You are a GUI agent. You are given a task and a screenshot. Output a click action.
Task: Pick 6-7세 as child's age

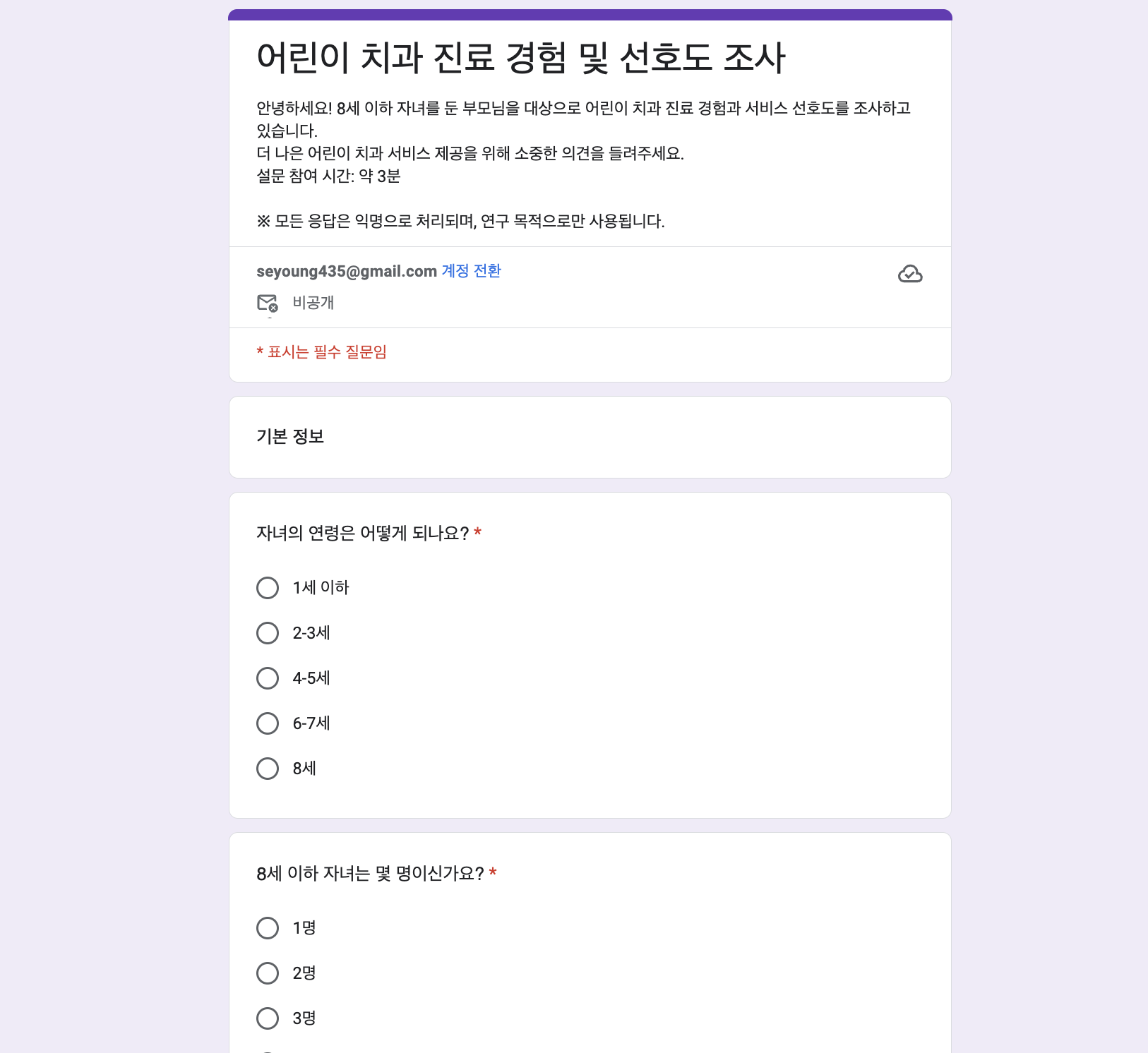268,723
